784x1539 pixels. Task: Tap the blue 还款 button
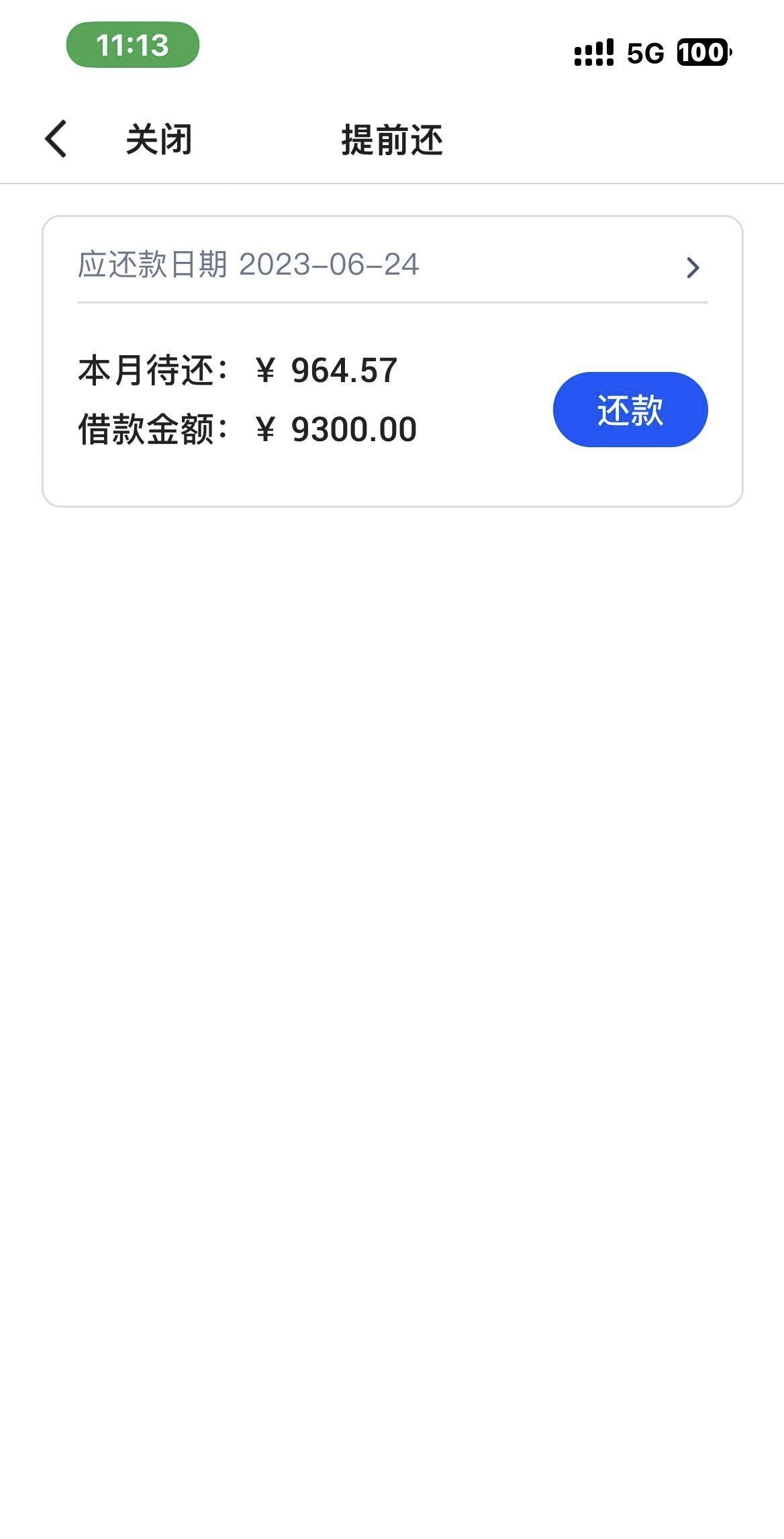click(x=630, y=410)
